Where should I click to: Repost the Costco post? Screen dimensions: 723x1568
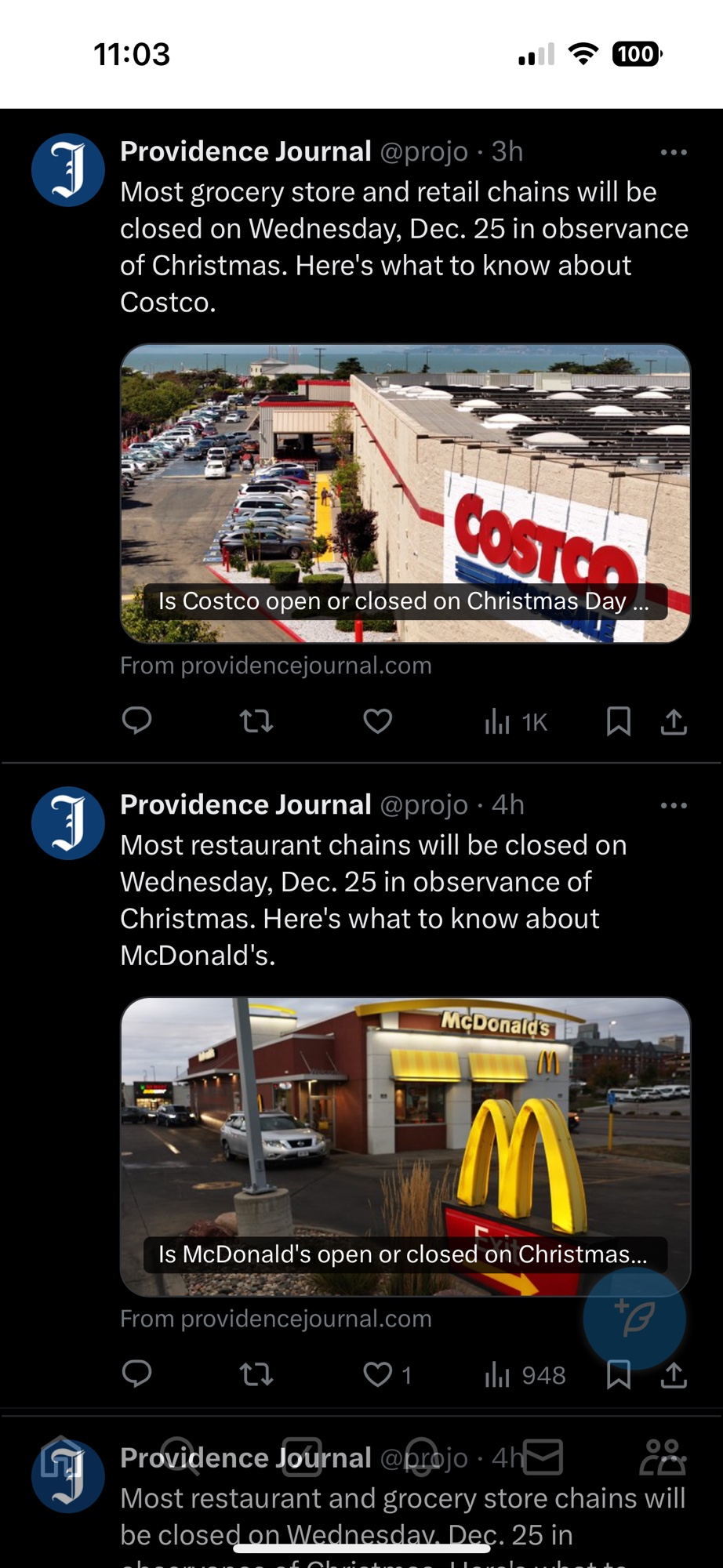point(256,720)
